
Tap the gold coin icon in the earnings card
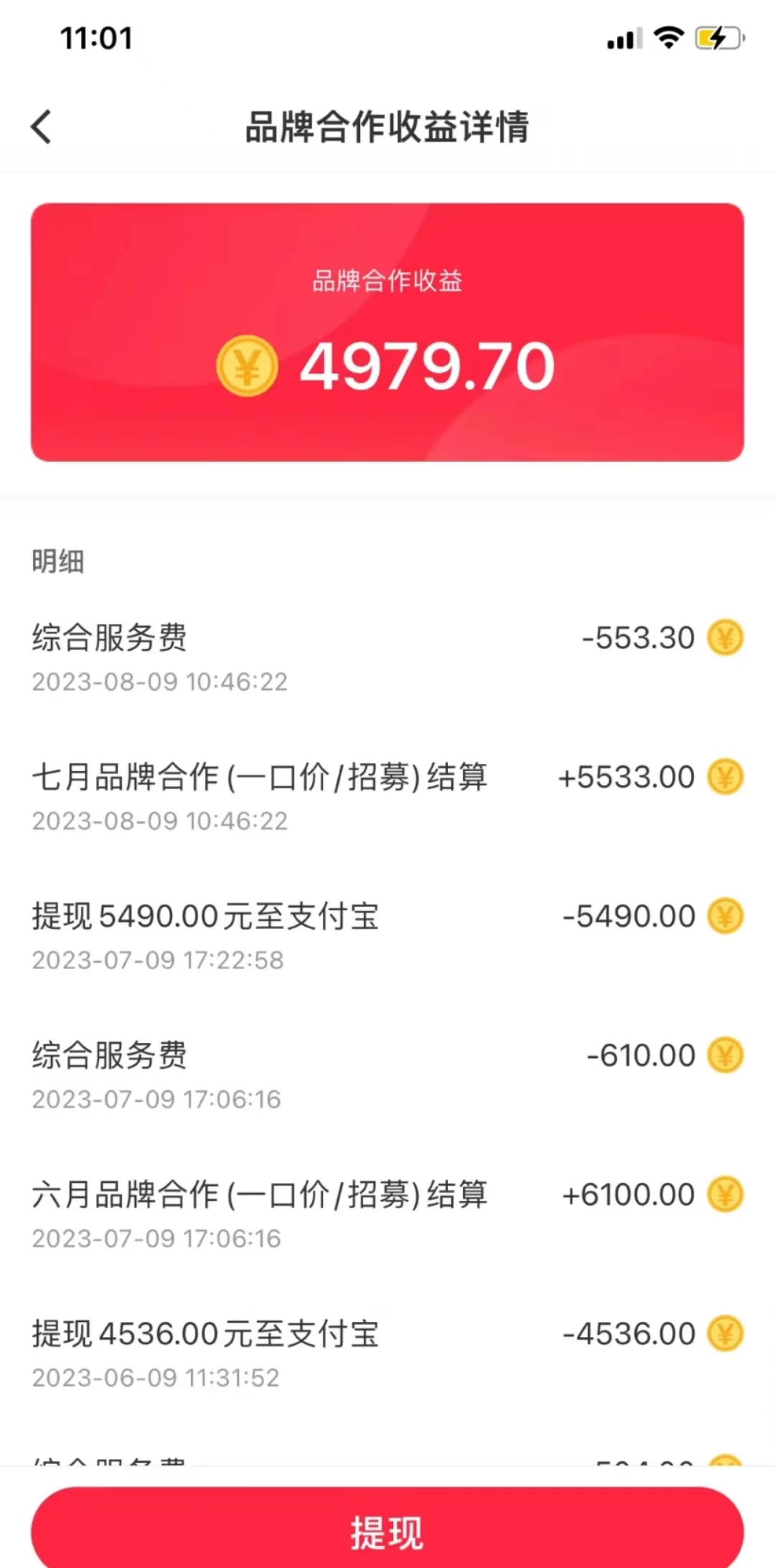[247, 365]
